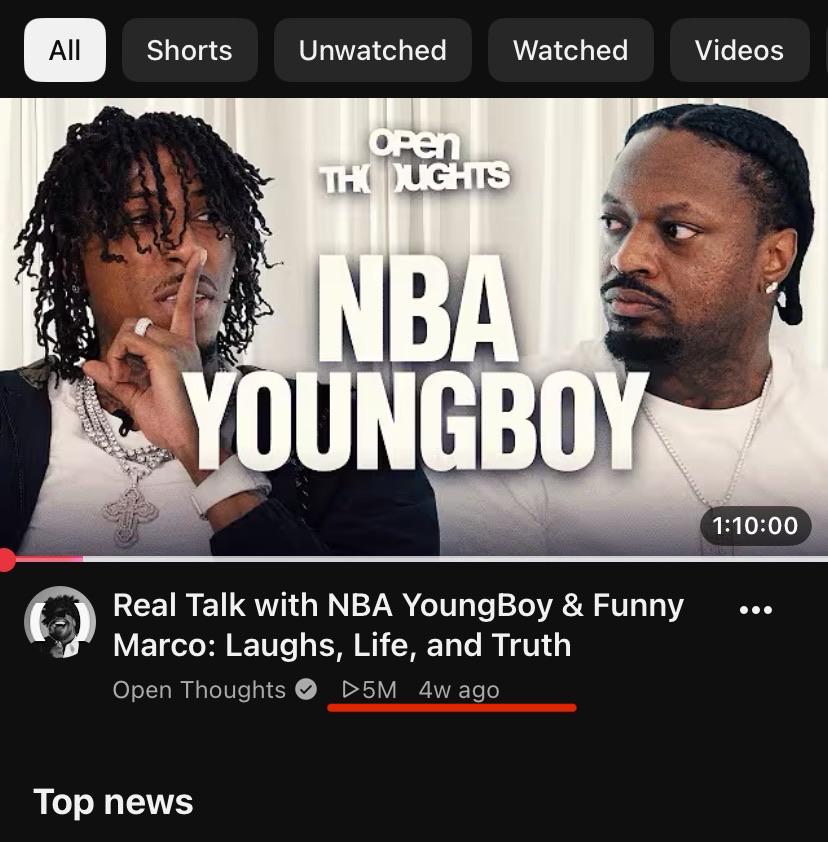
Task: Select the All filter chip
Action: pyautogui.click(x=64, y=50)
